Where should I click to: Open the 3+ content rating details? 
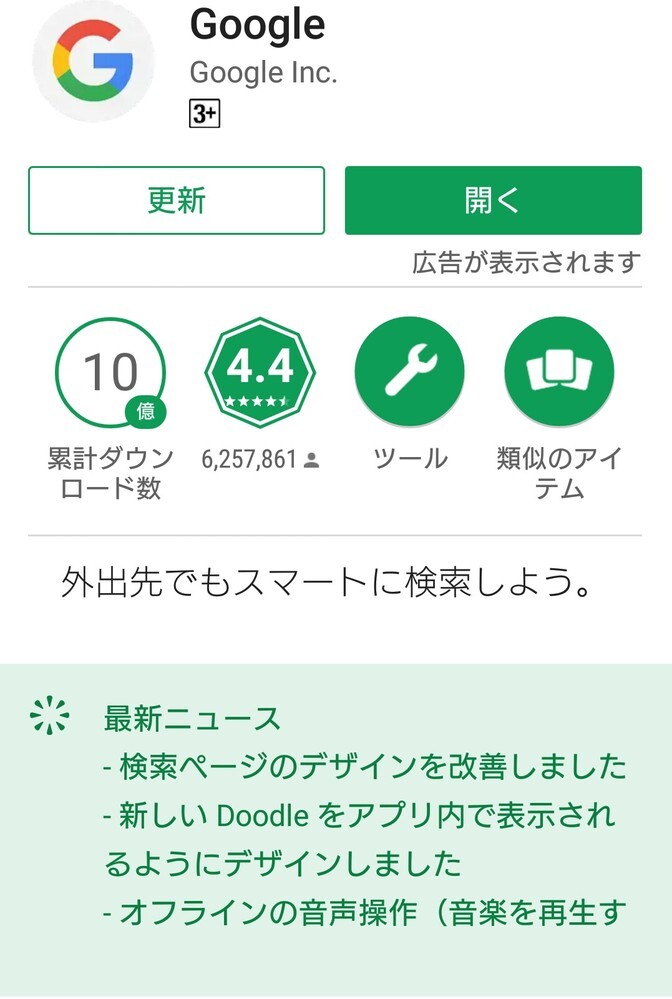click(x=204, y=115)
